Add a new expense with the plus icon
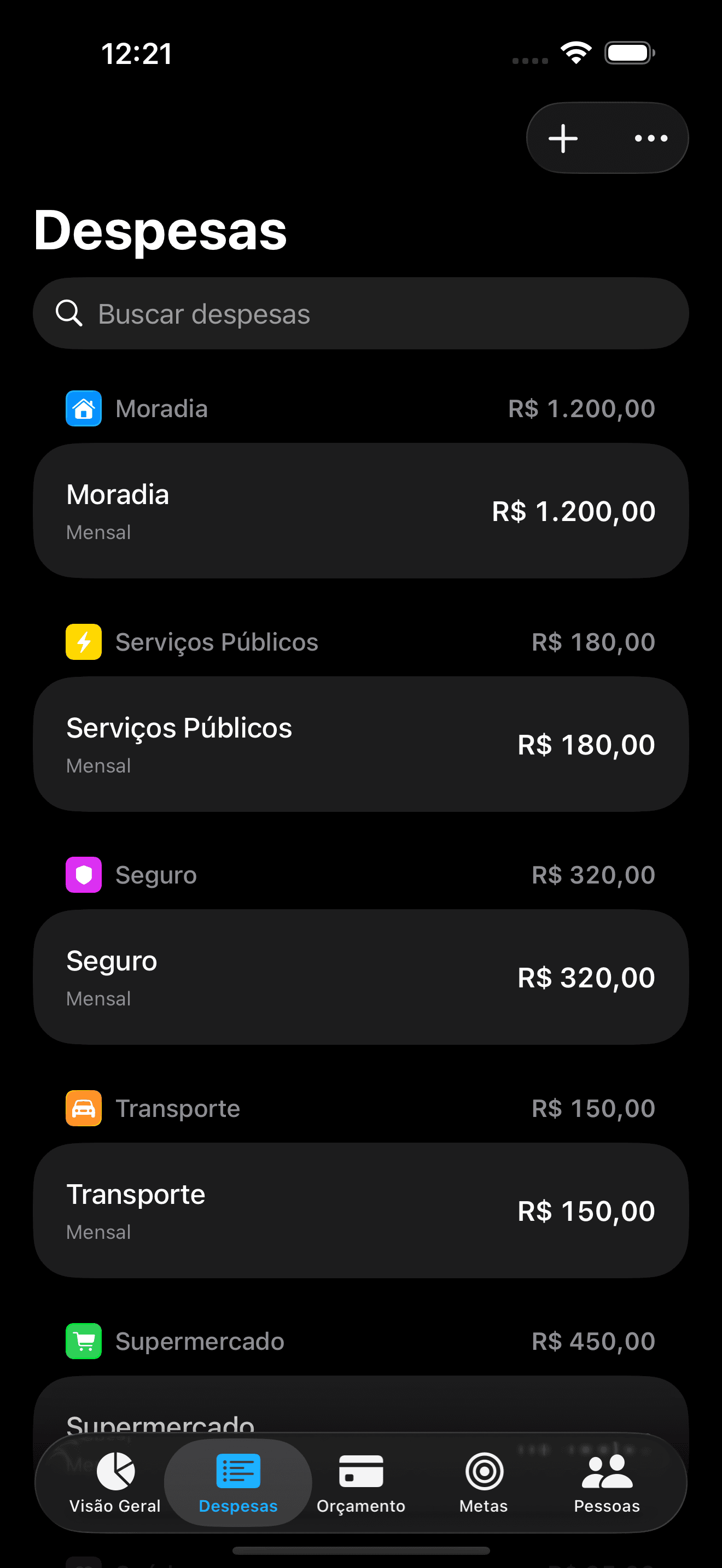This screenshot has width=722, height=1568. click(x=563, y=138)
